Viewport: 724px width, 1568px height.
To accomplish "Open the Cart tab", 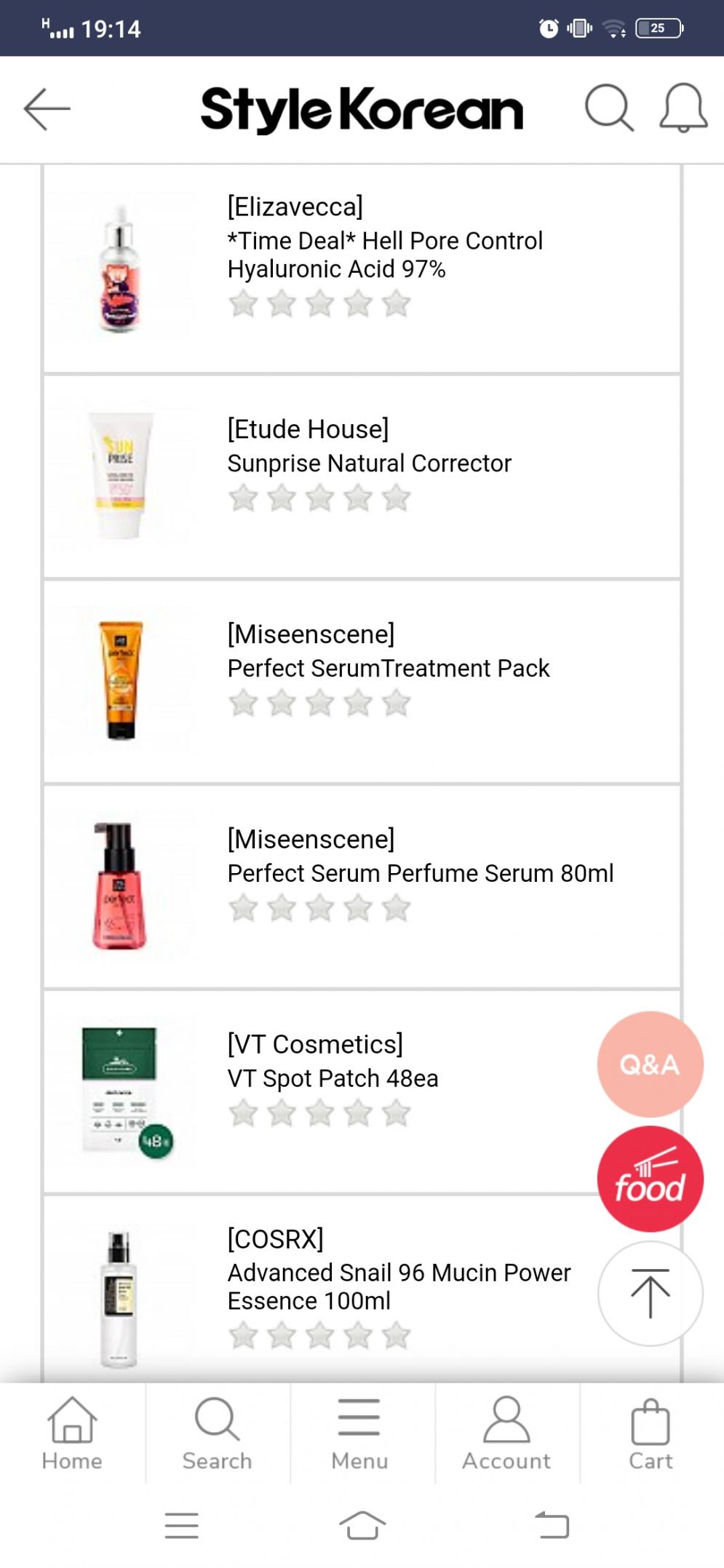I will tap(651, 1433).
